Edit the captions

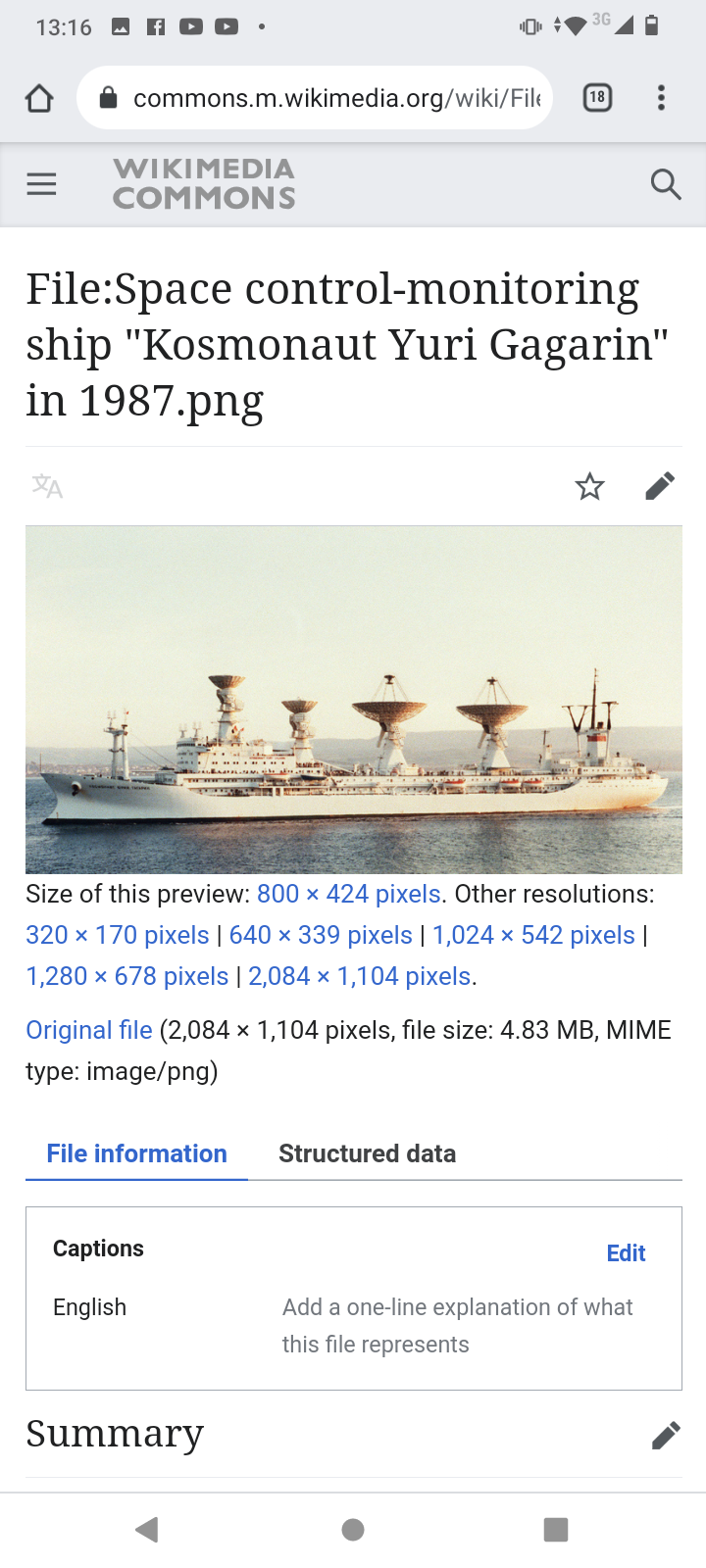click(626, 1253)
